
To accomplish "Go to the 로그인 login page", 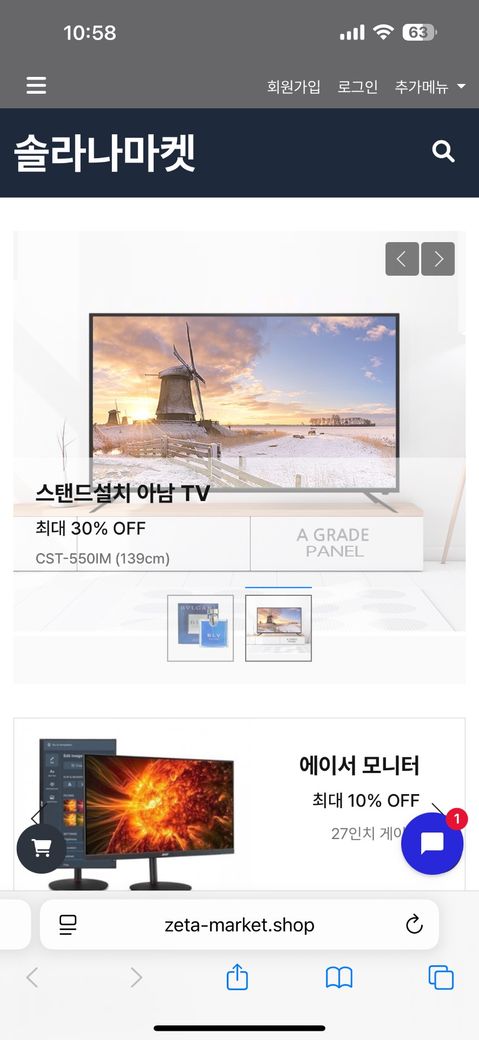I will 358,87.
